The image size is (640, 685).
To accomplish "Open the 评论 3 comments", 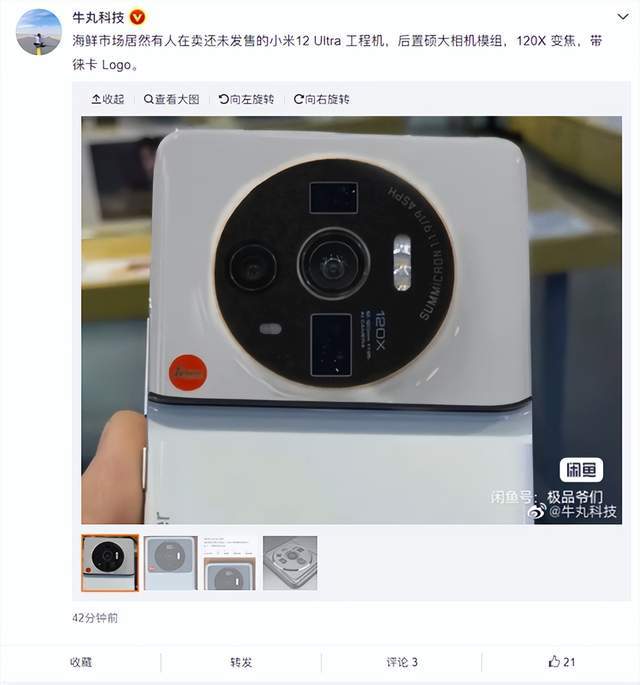I will click(x=401, y=662).
